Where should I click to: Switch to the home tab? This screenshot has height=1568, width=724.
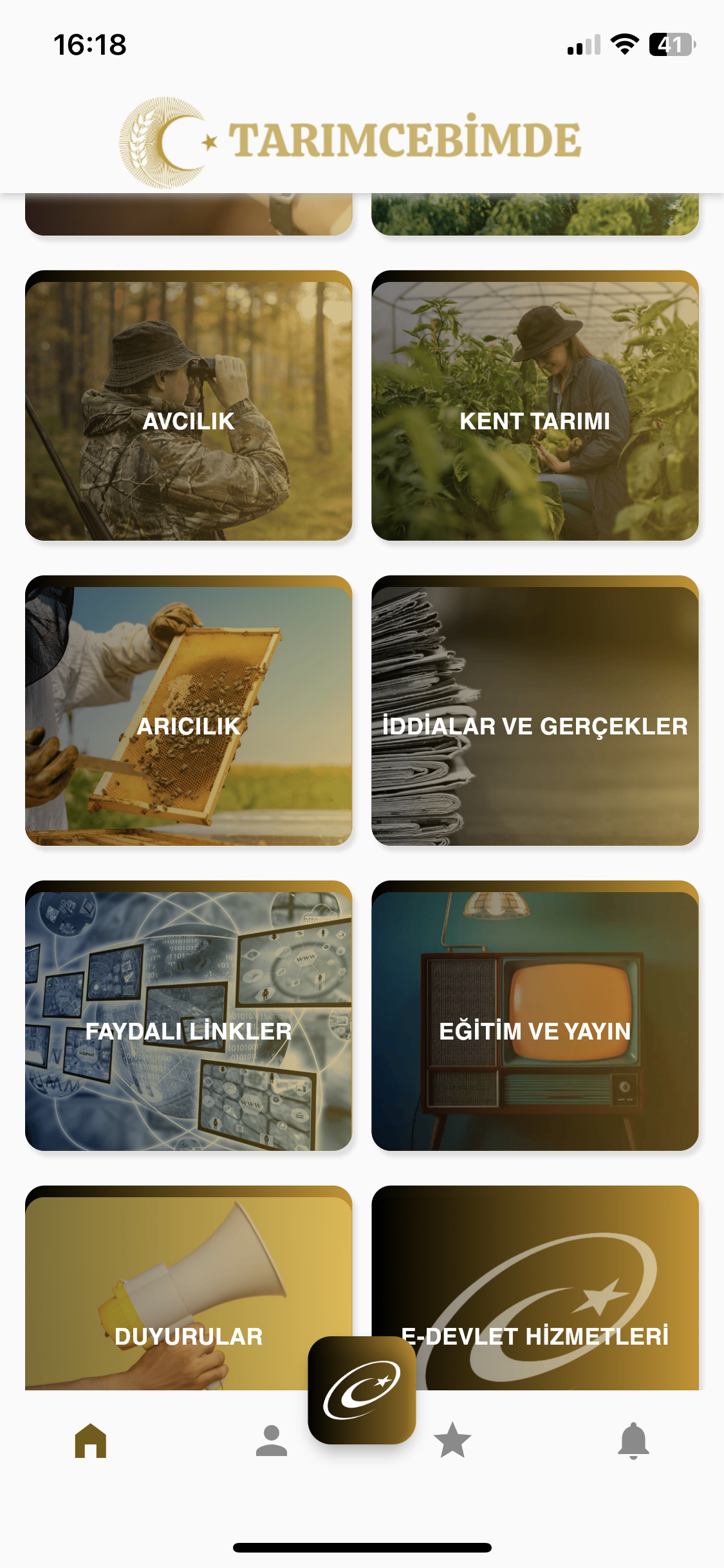(91, 1441)
